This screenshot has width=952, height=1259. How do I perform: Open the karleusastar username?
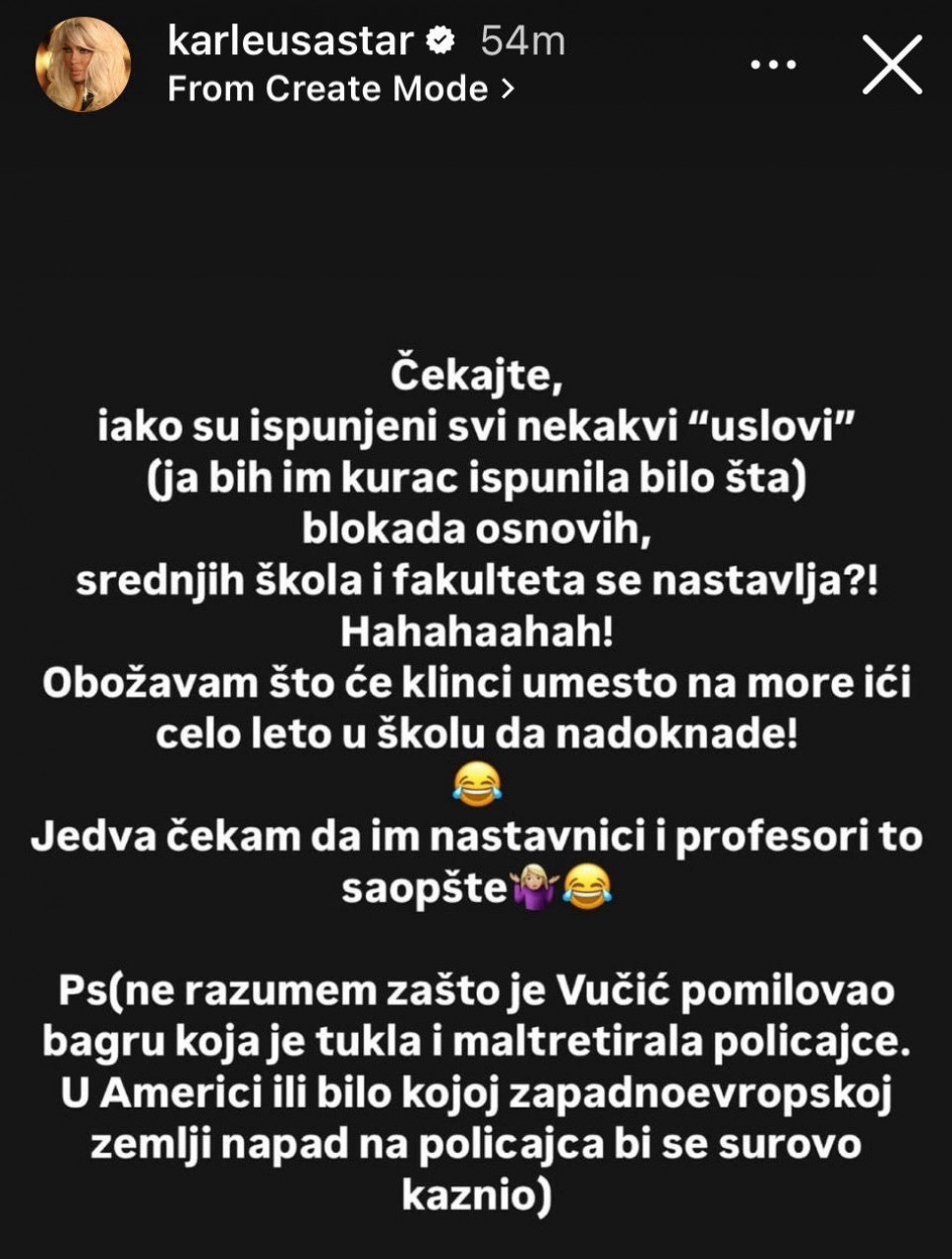click(290, 41)
